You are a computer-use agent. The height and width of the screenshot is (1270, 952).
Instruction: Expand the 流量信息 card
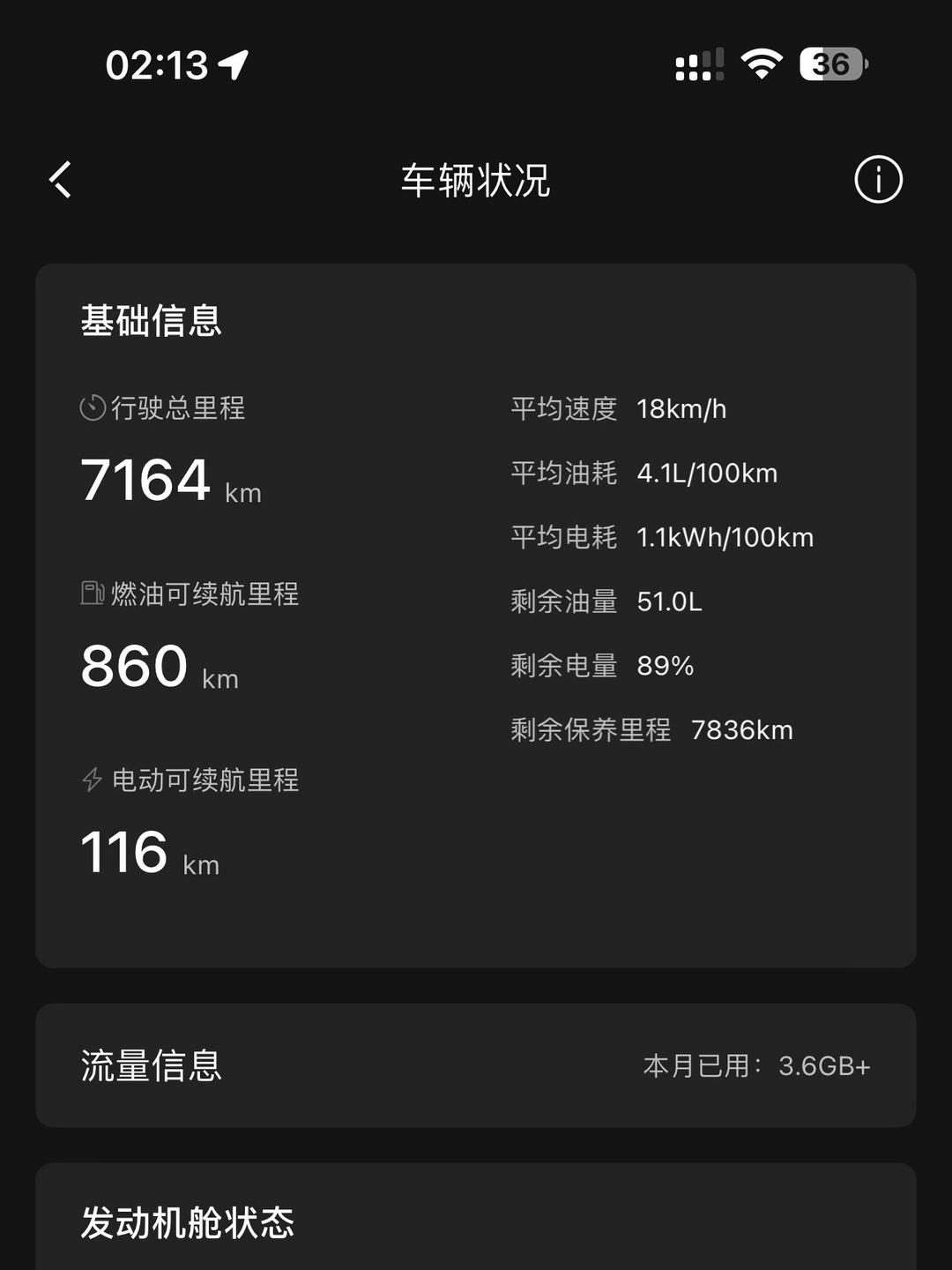151,1066
